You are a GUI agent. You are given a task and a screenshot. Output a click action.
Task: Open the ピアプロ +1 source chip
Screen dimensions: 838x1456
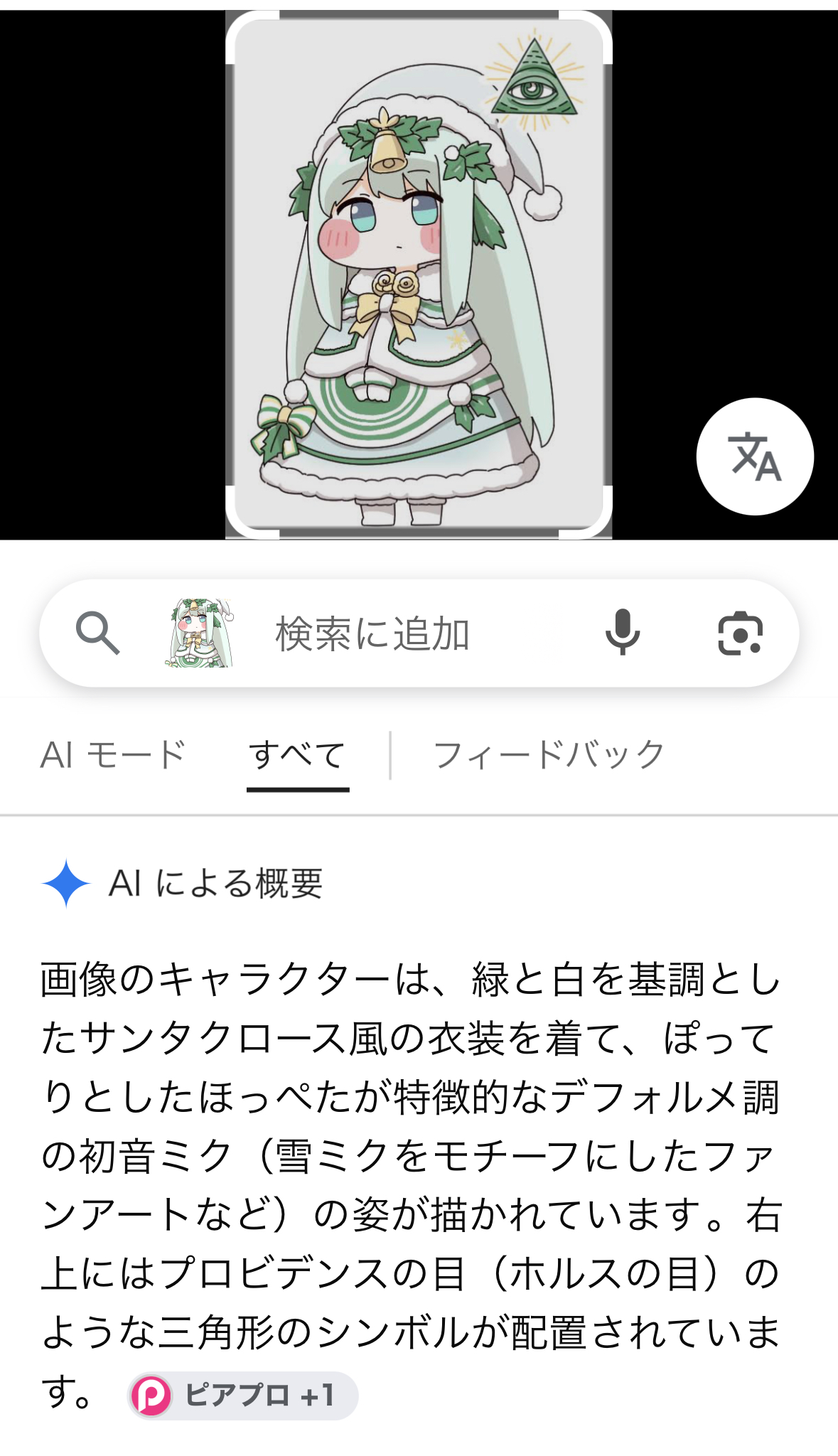(x=242, y=1396)
